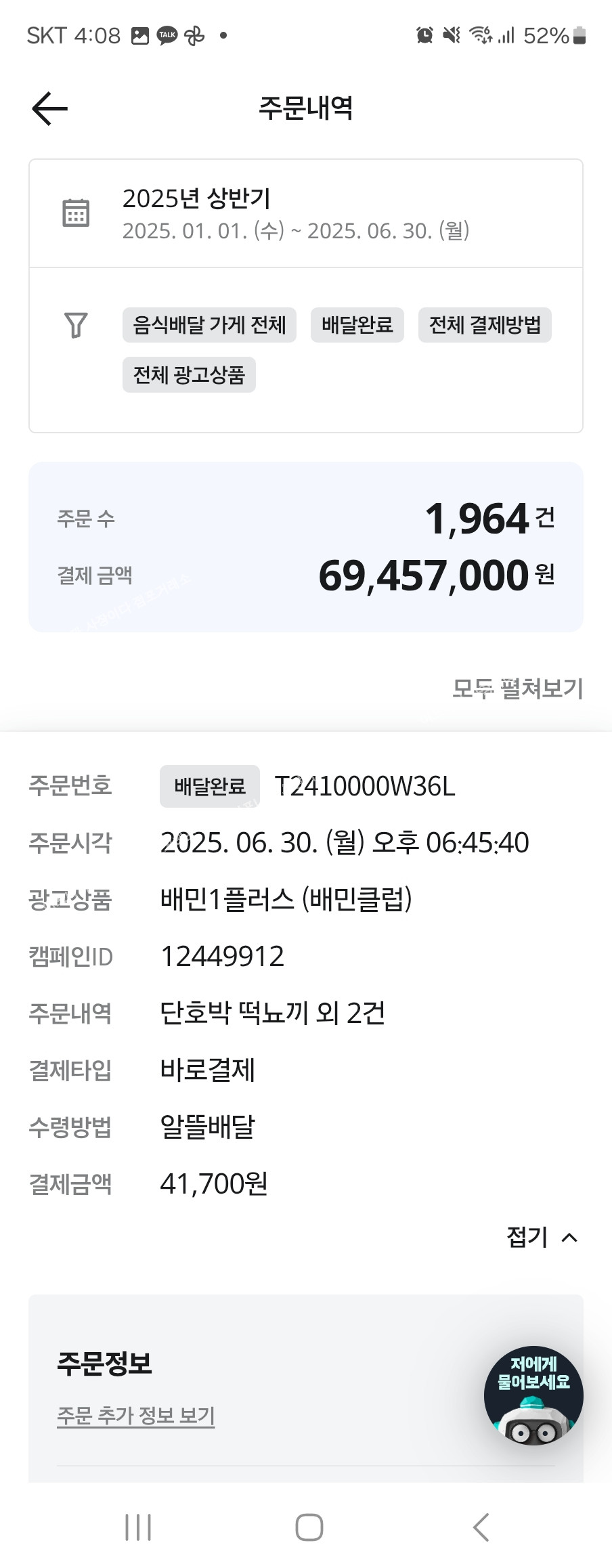Viewport: 612px width, 1568px height.
Task: Go back from 주문내역 screen
Action: point(49,108)
